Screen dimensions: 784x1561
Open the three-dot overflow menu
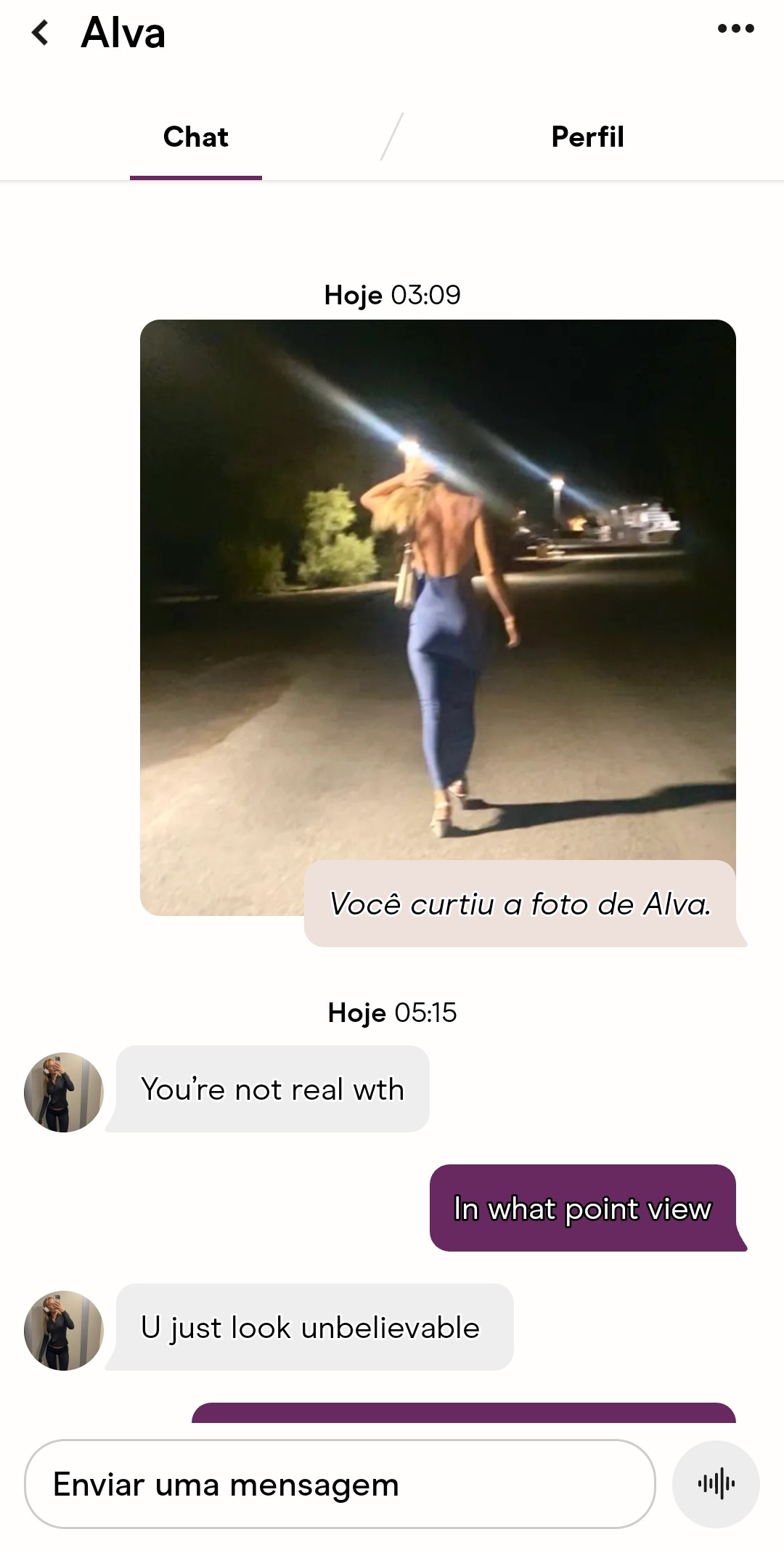pyautogui.click(x=735, y=29)
